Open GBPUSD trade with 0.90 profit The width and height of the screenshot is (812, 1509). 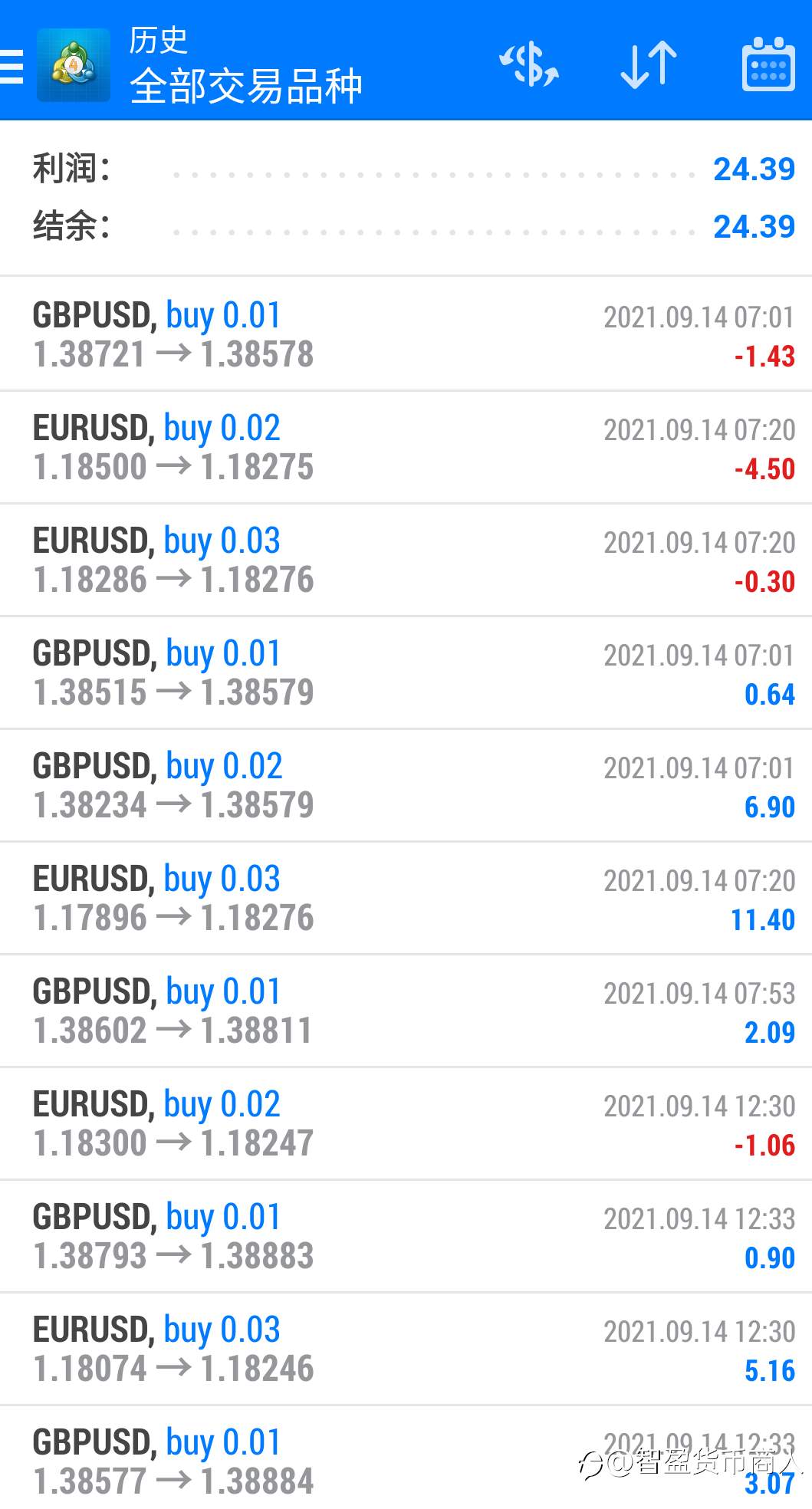point(406,1236)
